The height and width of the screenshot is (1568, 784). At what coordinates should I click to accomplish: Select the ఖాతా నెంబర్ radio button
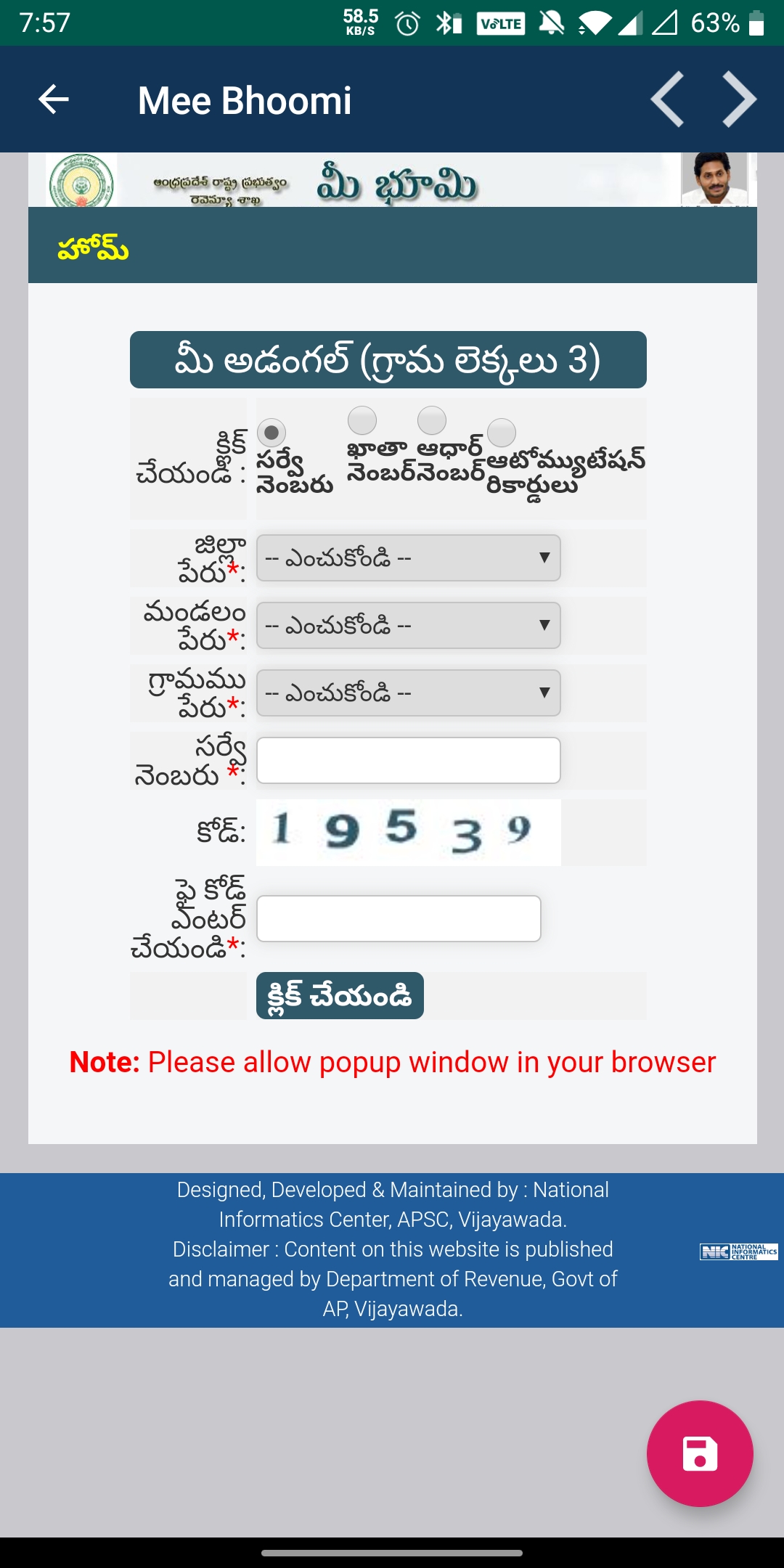click(362, 420)
